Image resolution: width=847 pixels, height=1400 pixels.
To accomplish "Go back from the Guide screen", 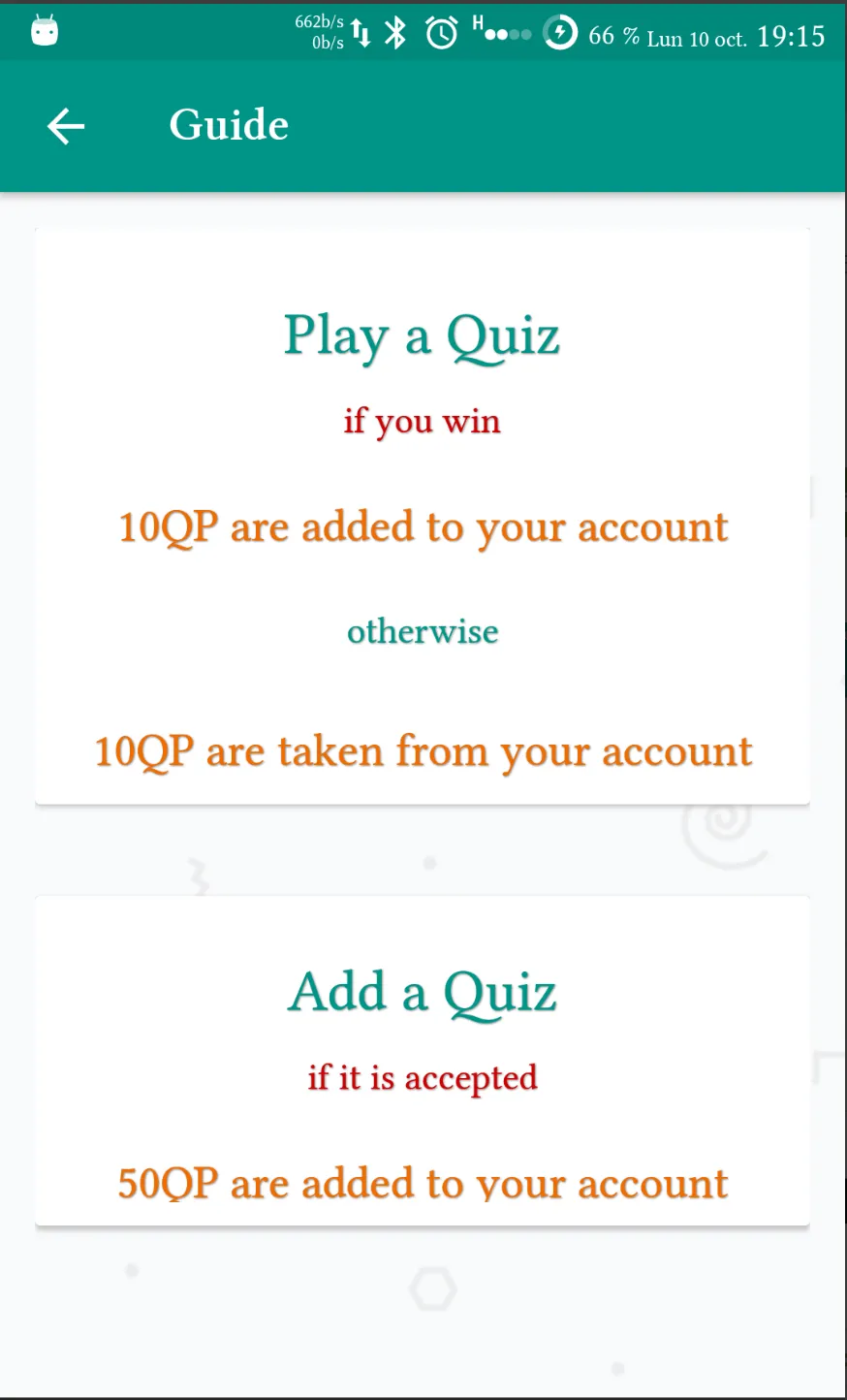I will [x=66, y=126].
